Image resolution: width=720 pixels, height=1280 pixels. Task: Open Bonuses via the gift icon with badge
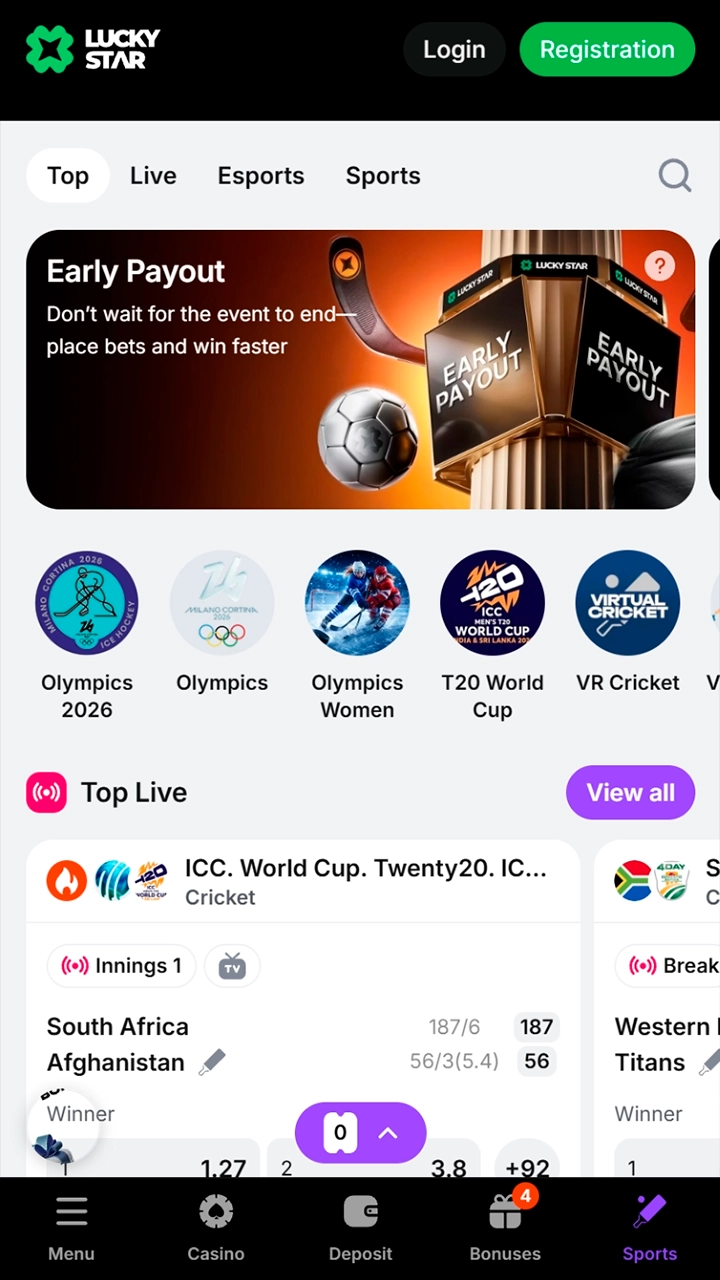pyautogui.click(x=505, y=1211)
